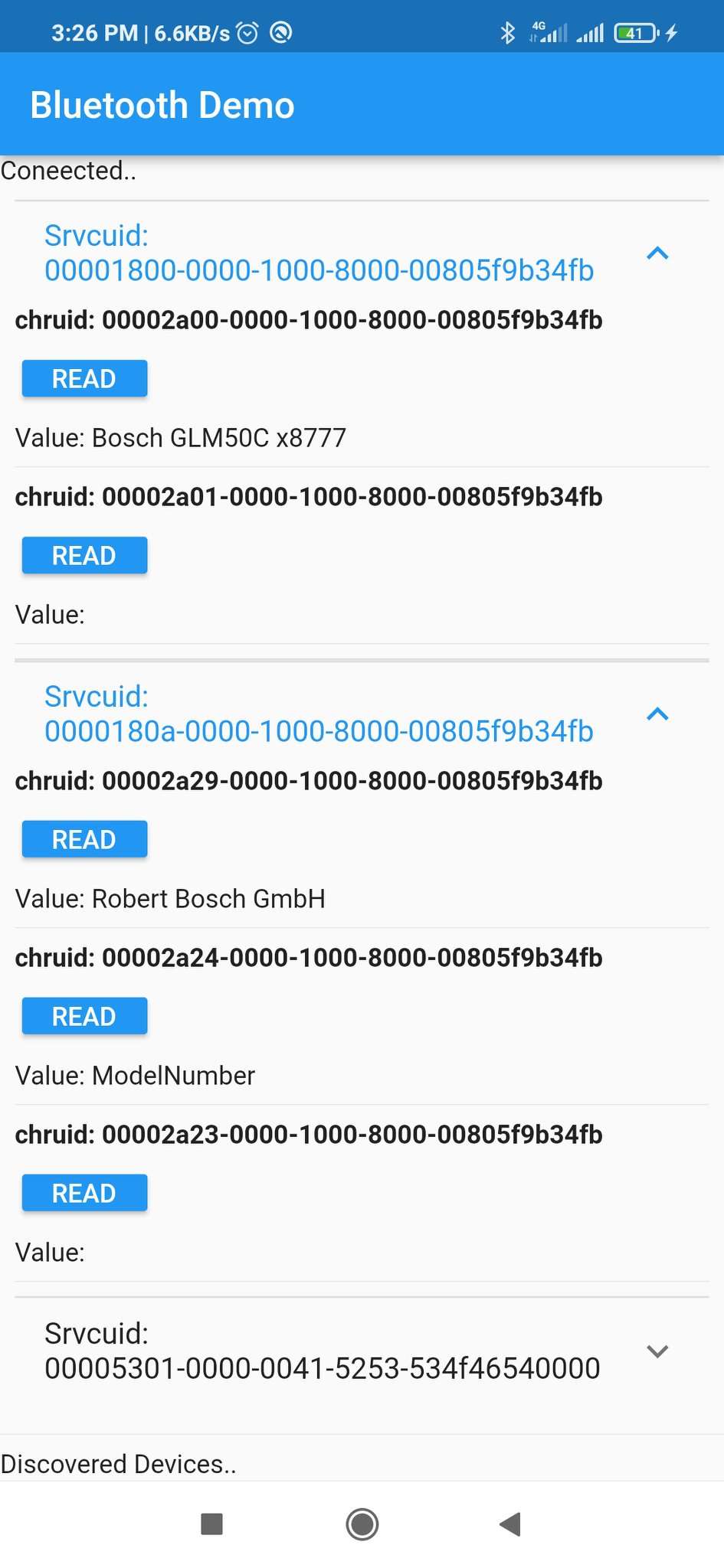This screenshot has width=724, height=1568.
Task: Read characteristic 00002a23 value
Action: point(84,1192)
